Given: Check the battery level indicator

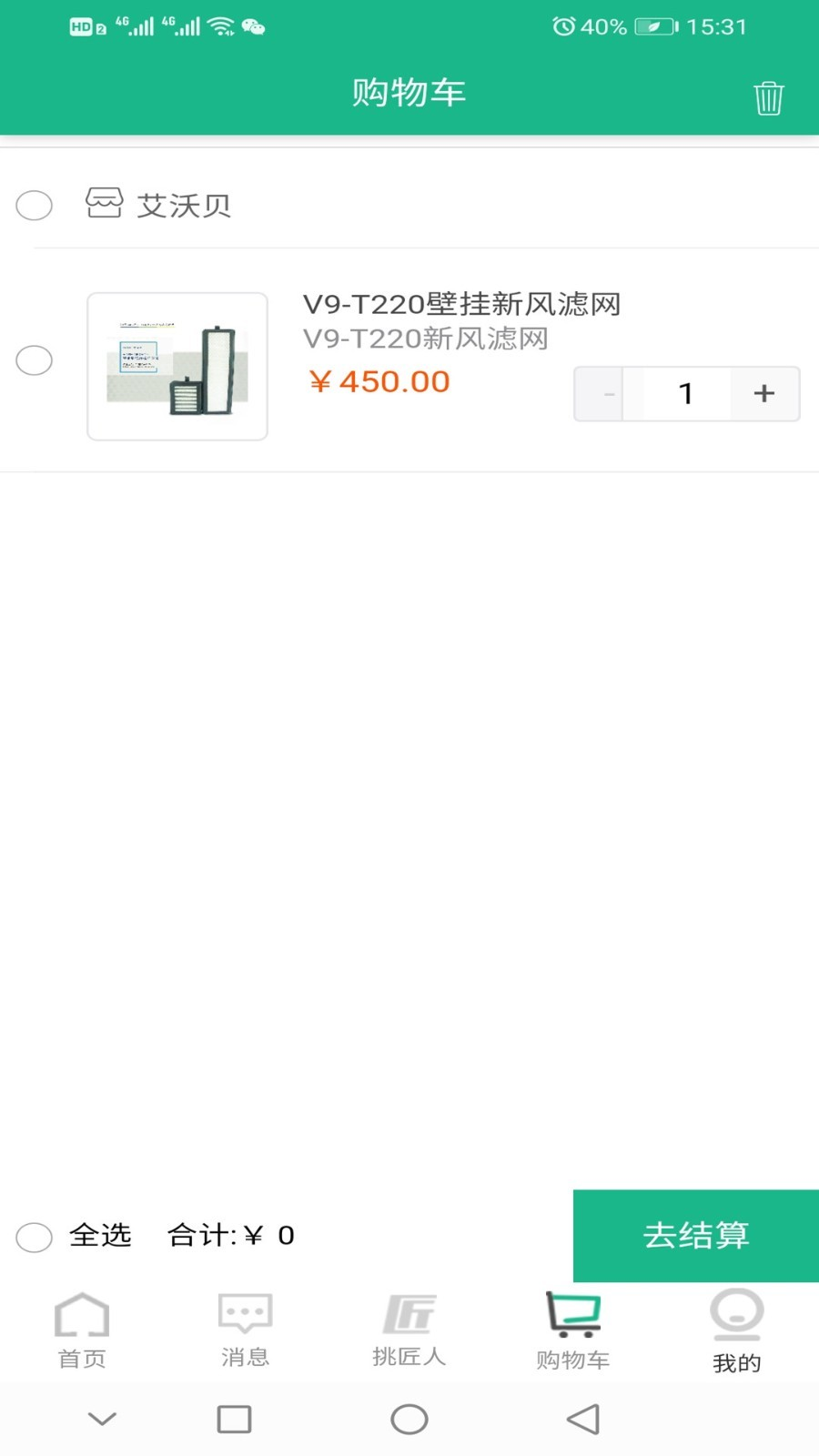Looking at the screenshot, I should 652,26.
